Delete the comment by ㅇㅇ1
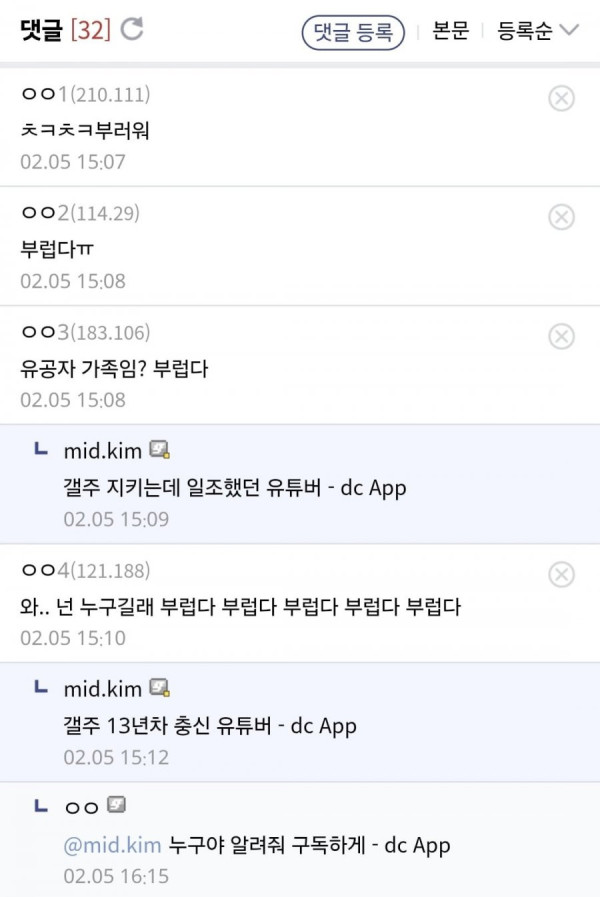This screenshot has height=897, width=600. (562, 98)
